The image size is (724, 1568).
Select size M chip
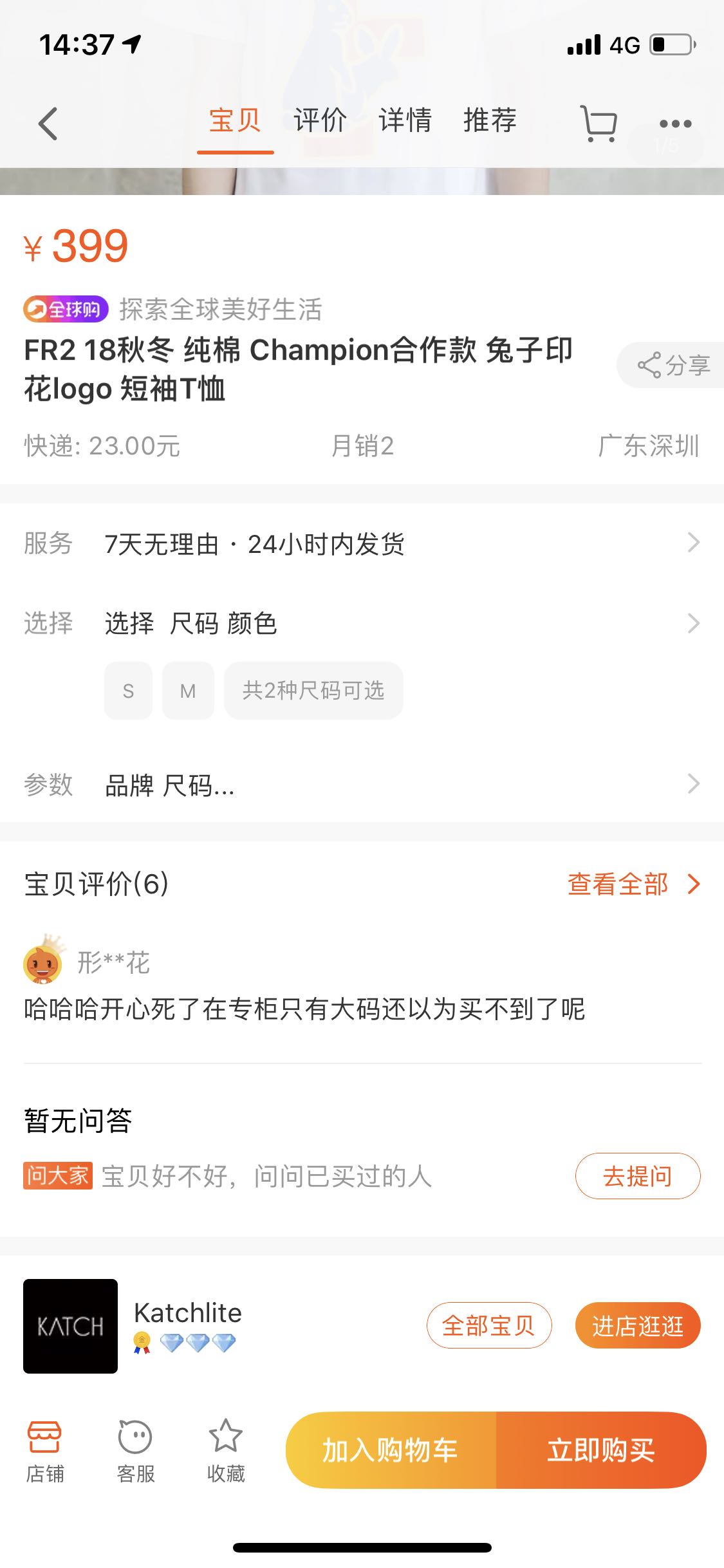tap(187, 691)
